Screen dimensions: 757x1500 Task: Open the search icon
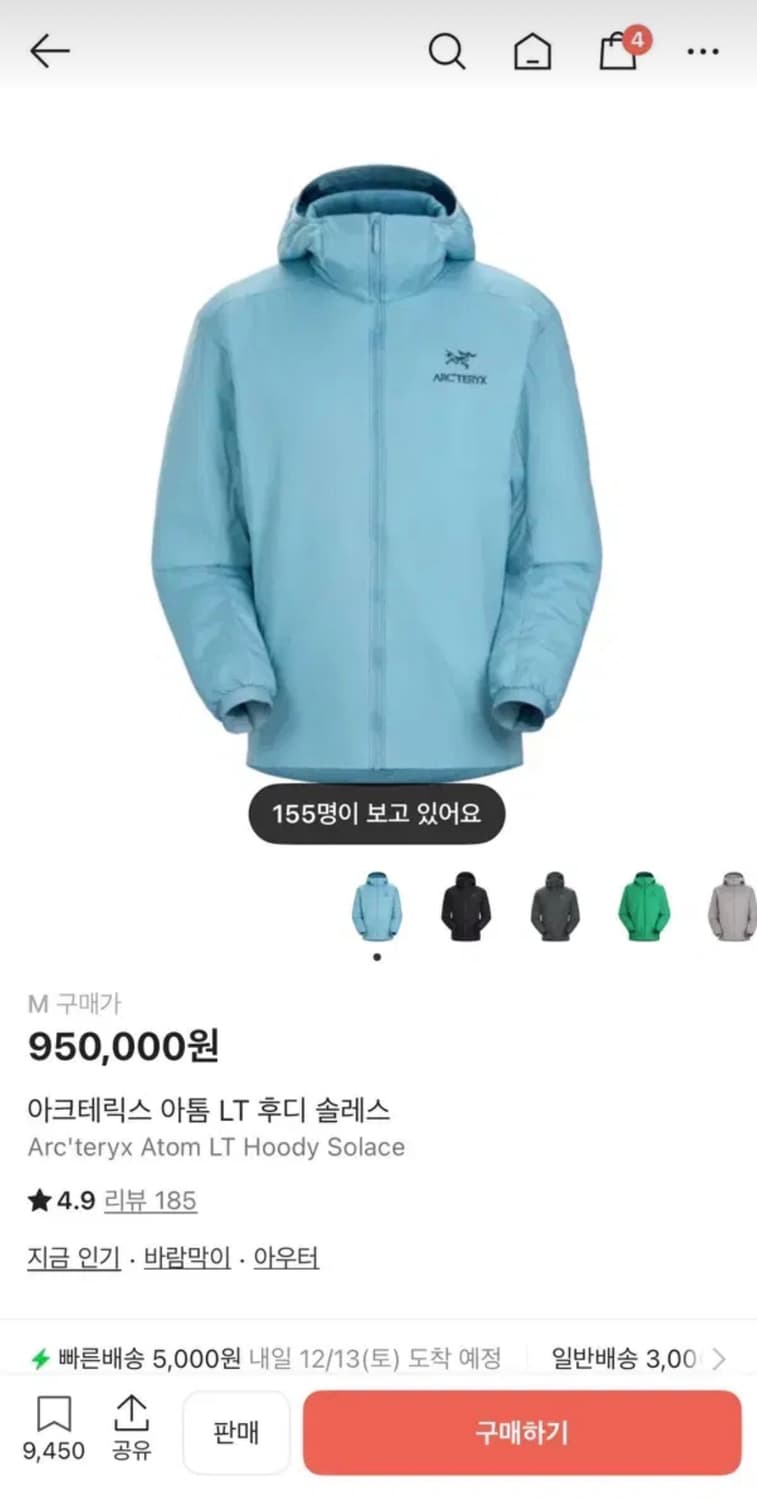(447, 50)
